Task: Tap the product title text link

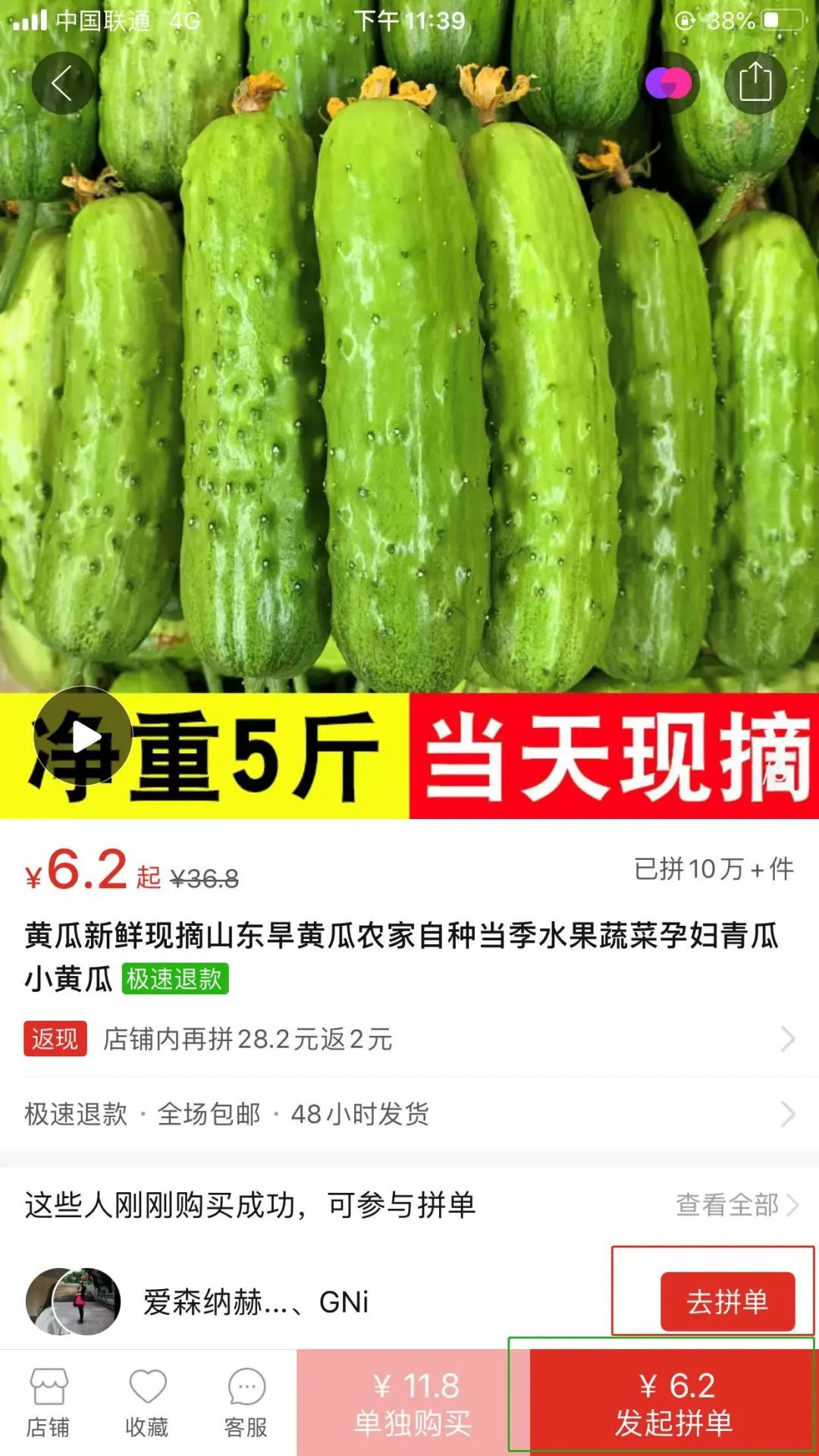Action: tap(400, 937)
